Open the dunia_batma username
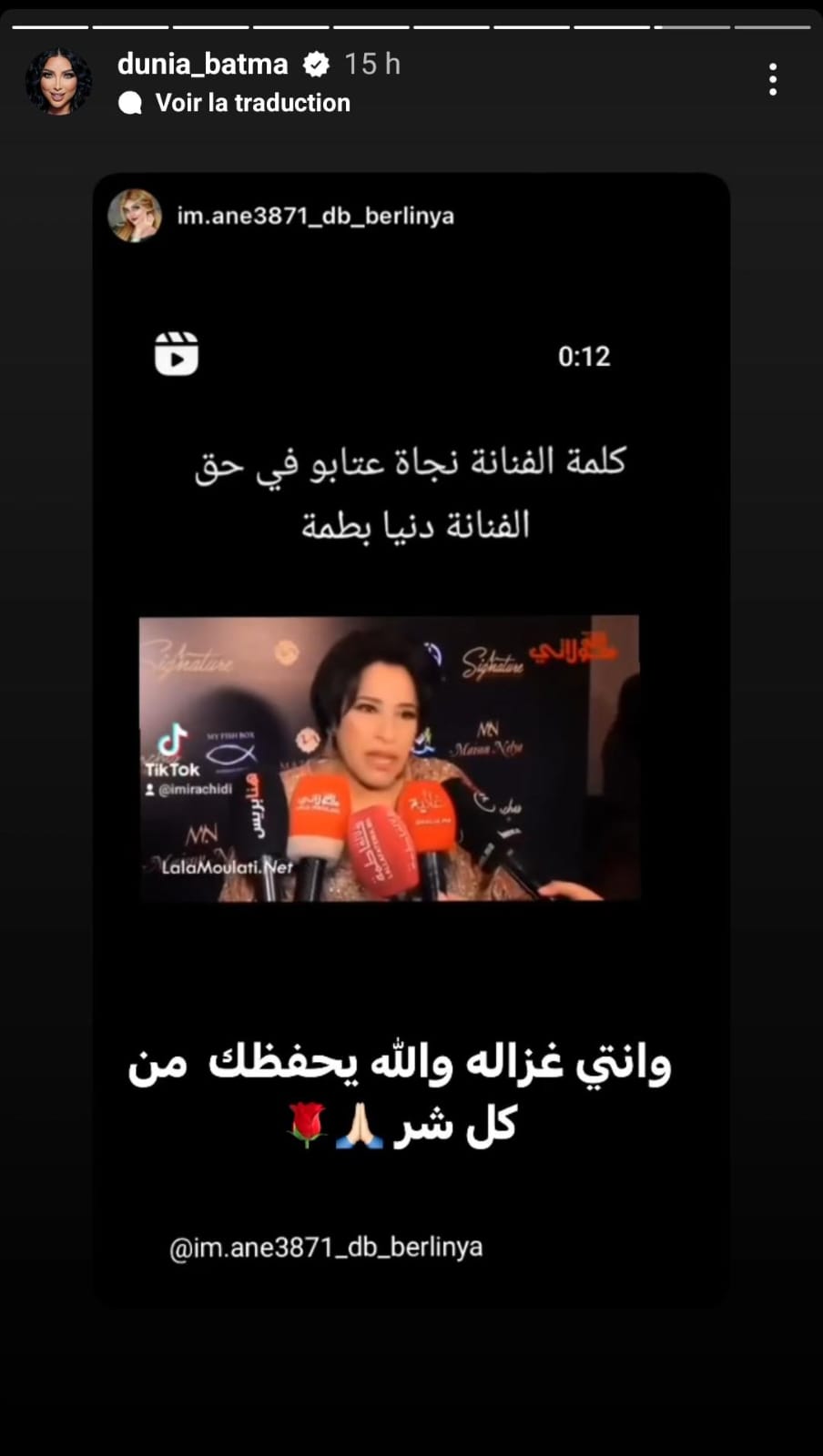The width and height of the screenshot is (823, 1456). point(202,64)
